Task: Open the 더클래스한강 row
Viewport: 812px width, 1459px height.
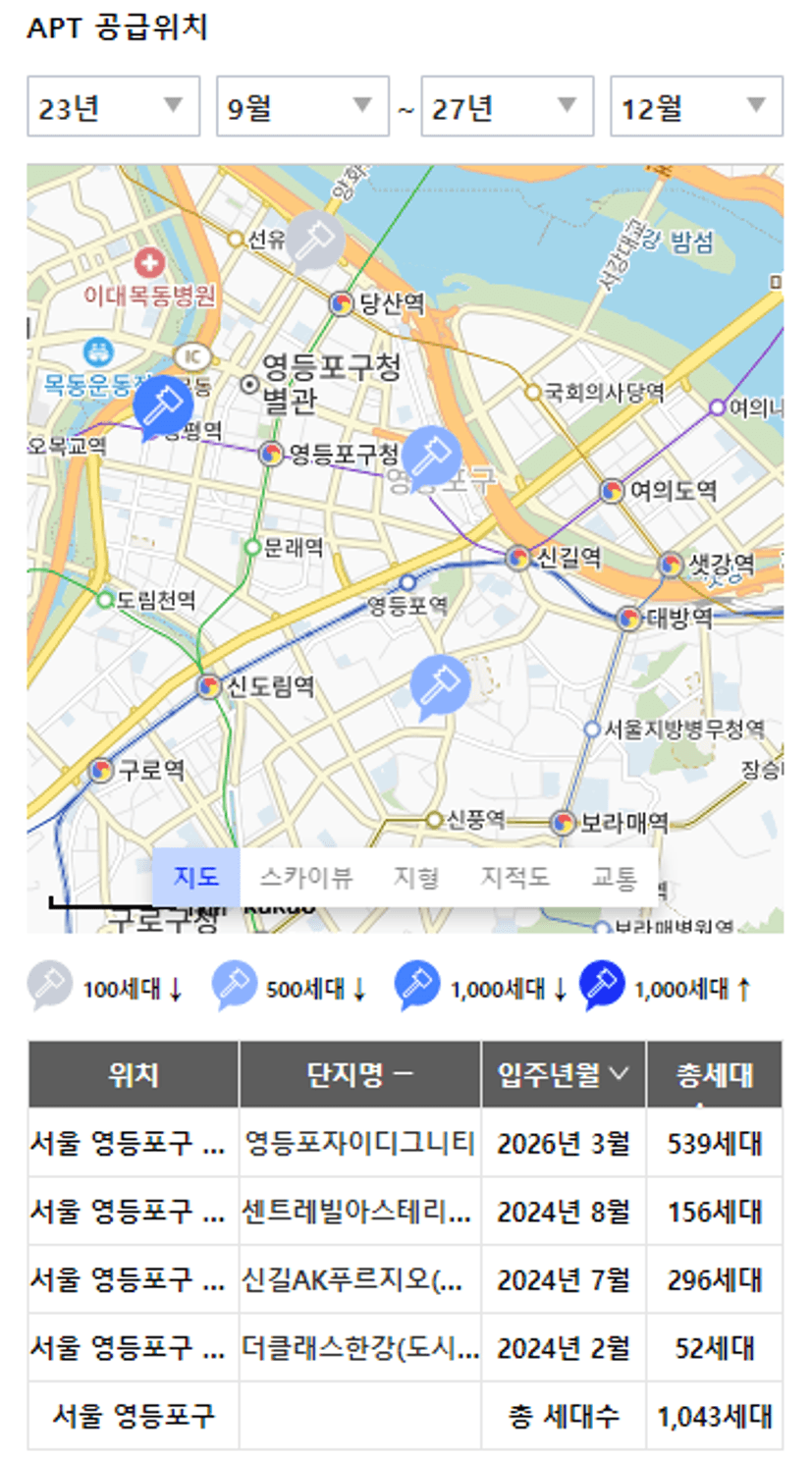Action: (405, 1348)
